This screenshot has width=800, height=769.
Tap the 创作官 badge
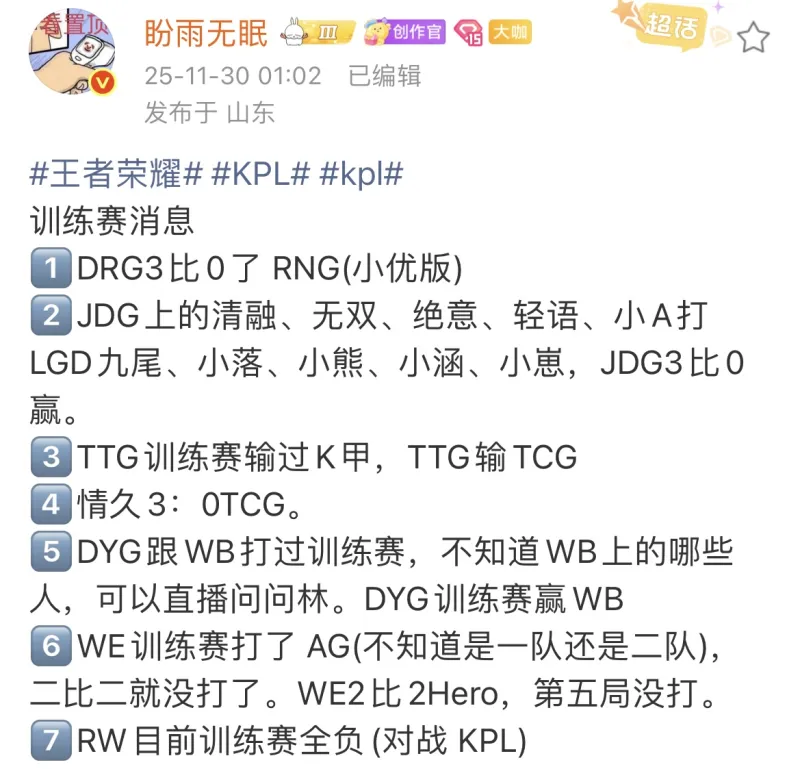pyautogui.click(x=404, y=33)
